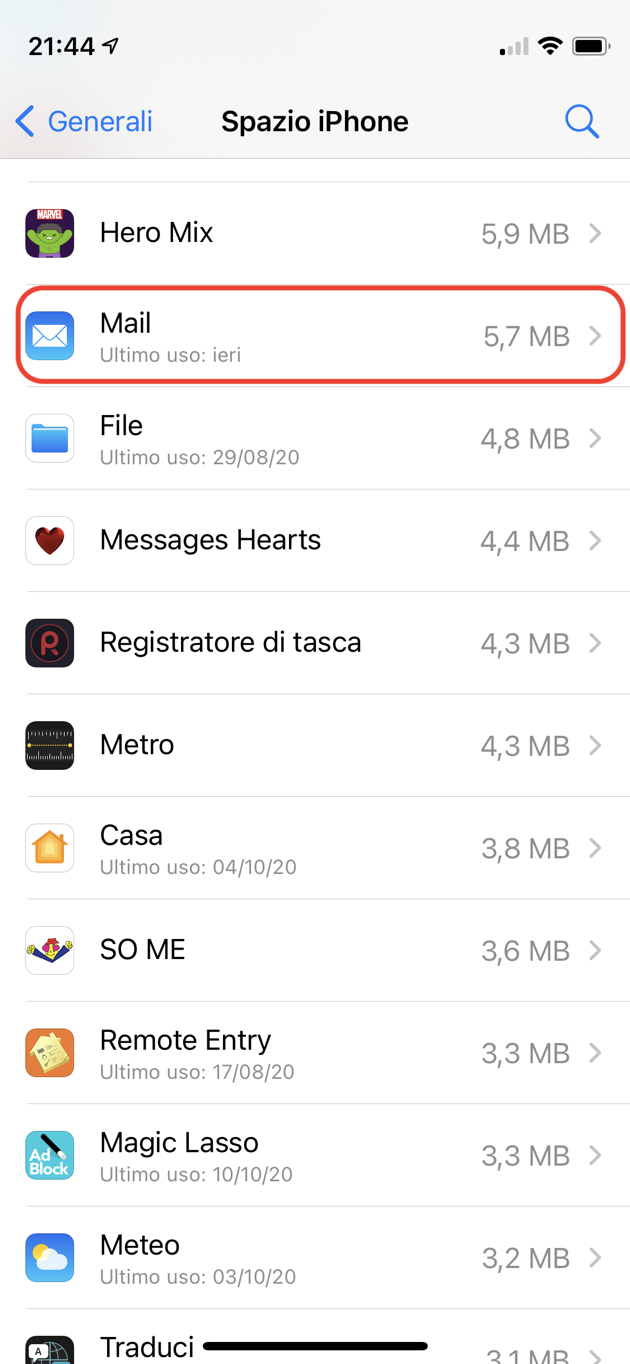This screenshot has height=1364, width=630.
Task: Select the Messages Hearts row
Action: click(x=315, y=540)
